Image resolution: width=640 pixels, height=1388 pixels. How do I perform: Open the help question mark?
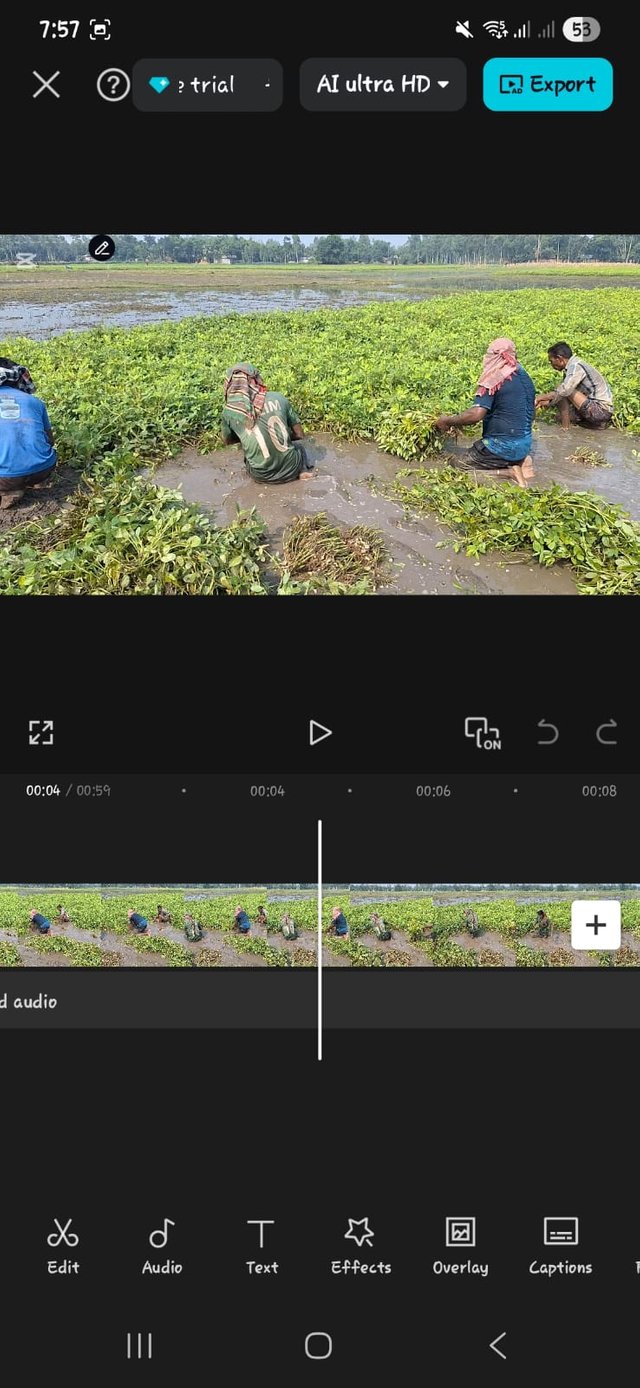pos(113,85)
